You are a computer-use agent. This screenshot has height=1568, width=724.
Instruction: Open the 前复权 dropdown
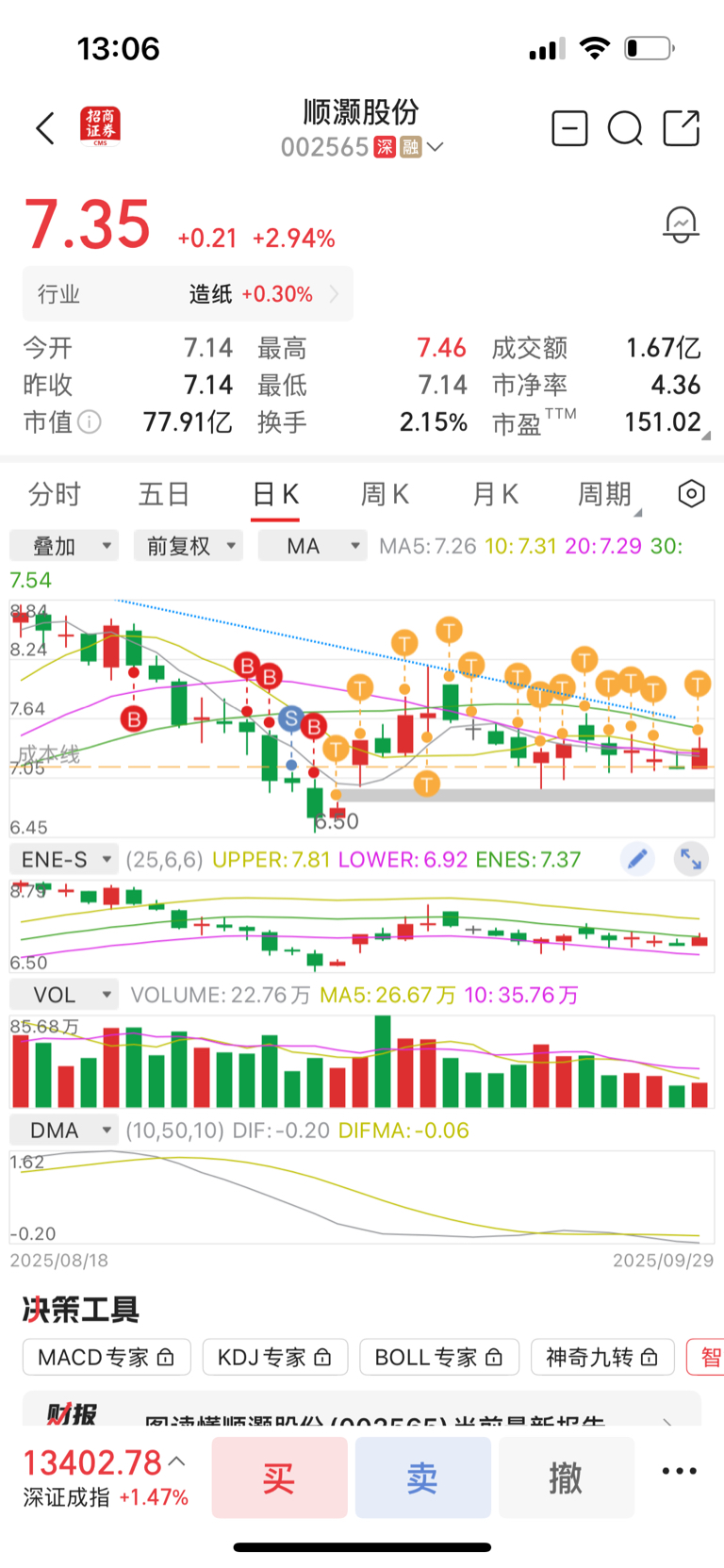189,546
